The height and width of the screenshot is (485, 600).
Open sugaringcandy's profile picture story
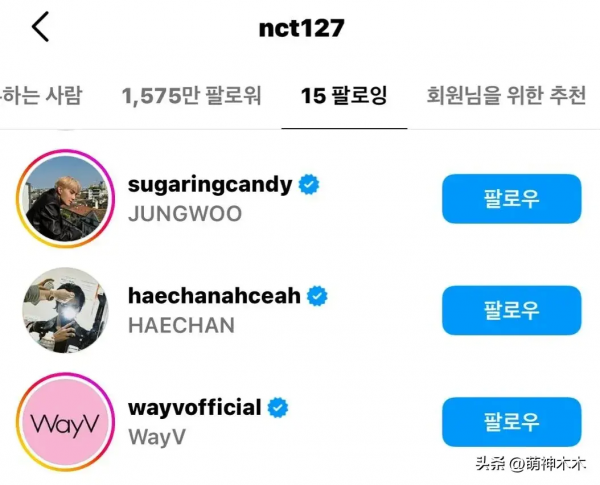(63, 198)
